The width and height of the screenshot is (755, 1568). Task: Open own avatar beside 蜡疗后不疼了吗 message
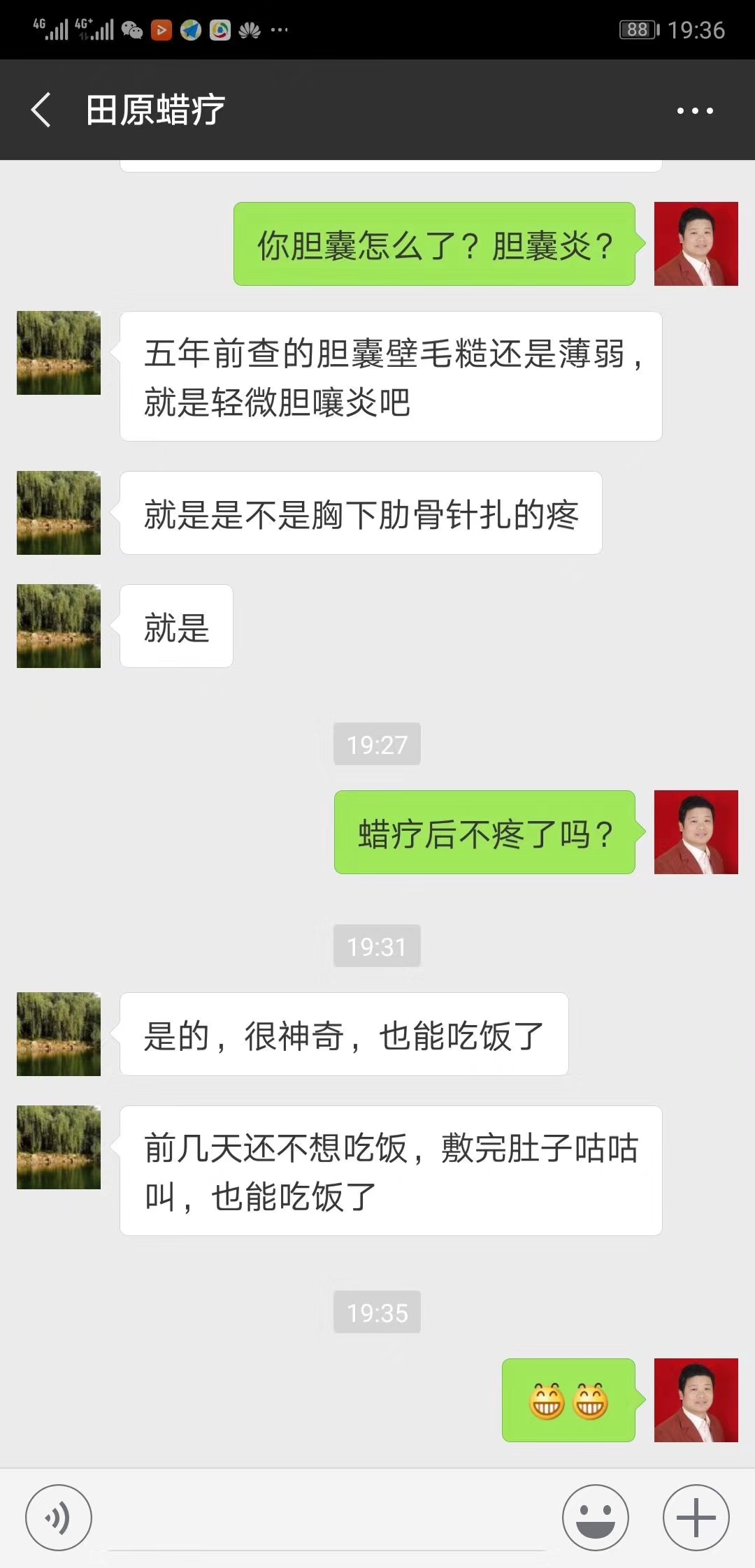coord(696,832)
